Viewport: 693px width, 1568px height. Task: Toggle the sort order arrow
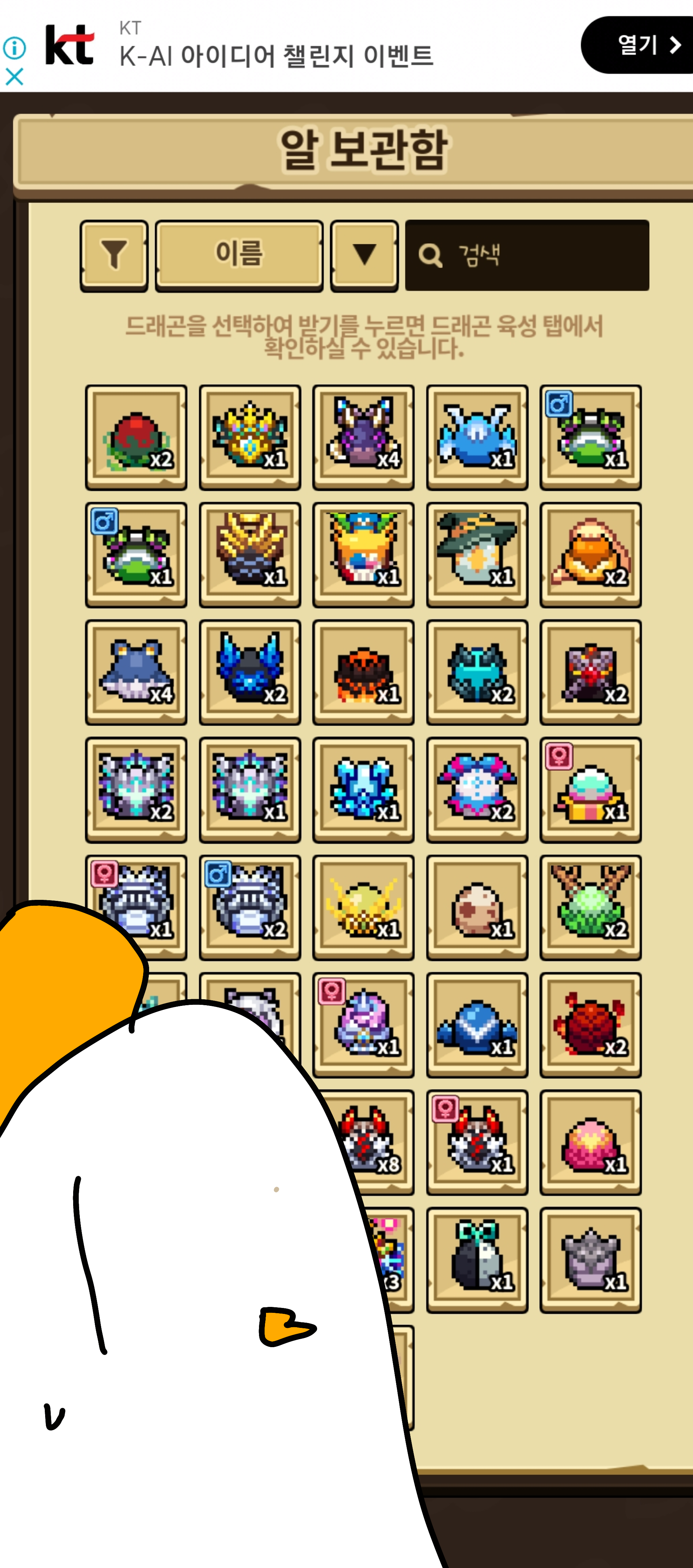click(x=364, y=254)
